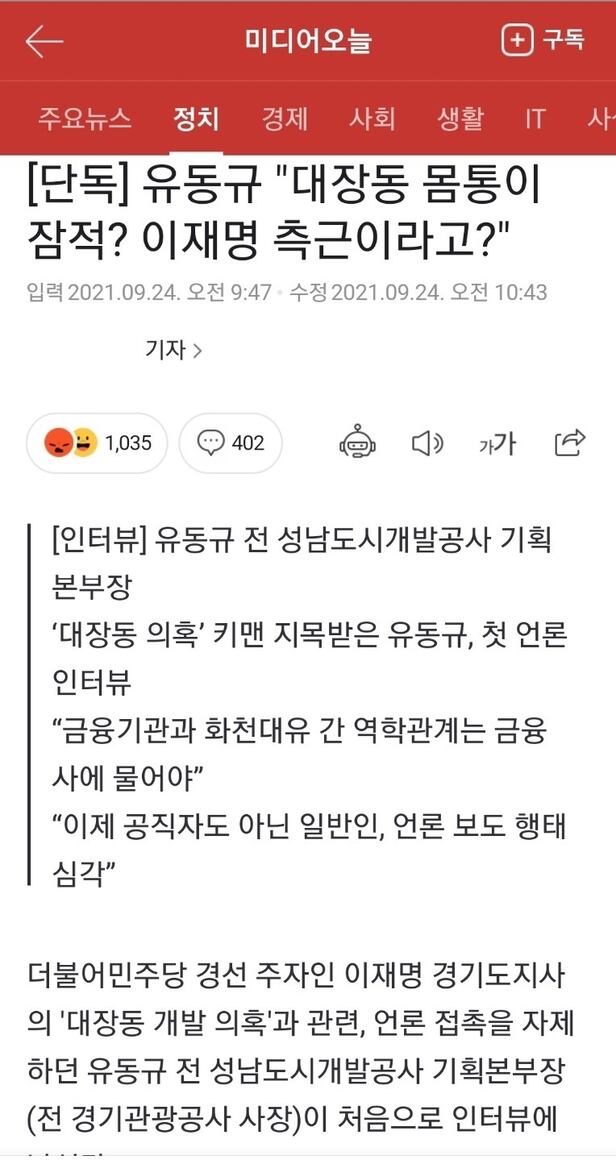
Task: Open the 기자 reporter profile link
Action: [x=174, y=350]
